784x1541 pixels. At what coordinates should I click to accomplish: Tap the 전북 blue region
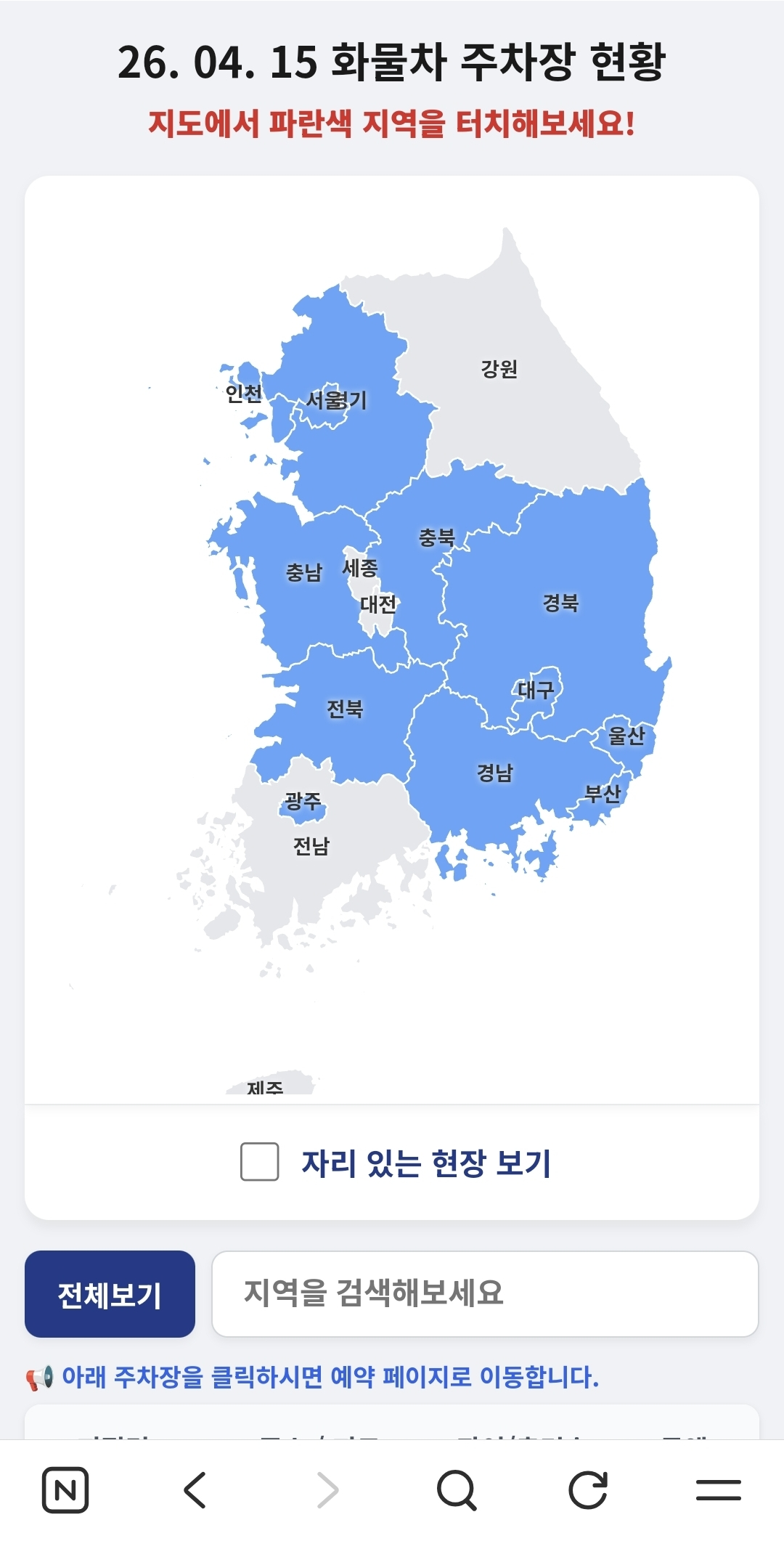[345, 708]
